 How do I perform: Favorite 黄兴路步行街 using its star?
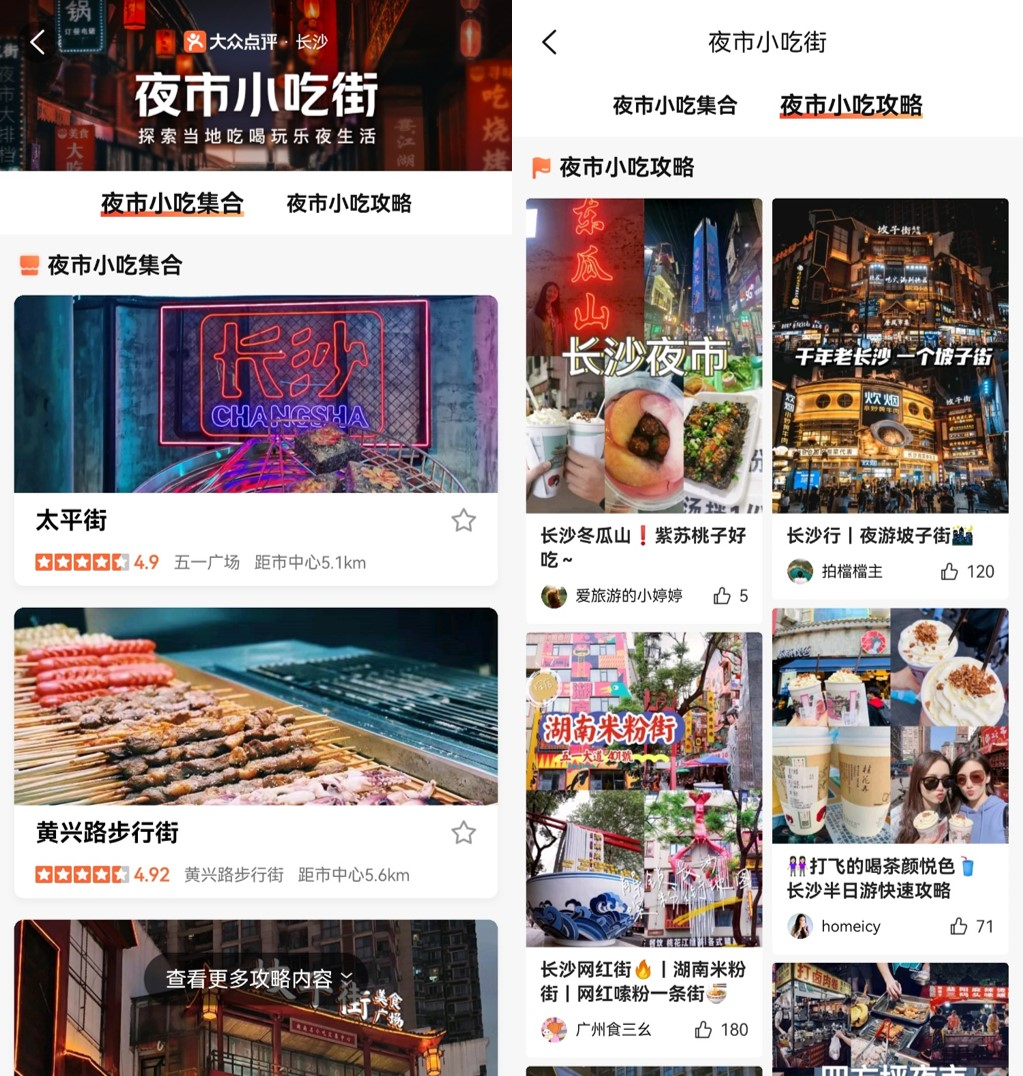pyautogui.click(x=463, y=832)
